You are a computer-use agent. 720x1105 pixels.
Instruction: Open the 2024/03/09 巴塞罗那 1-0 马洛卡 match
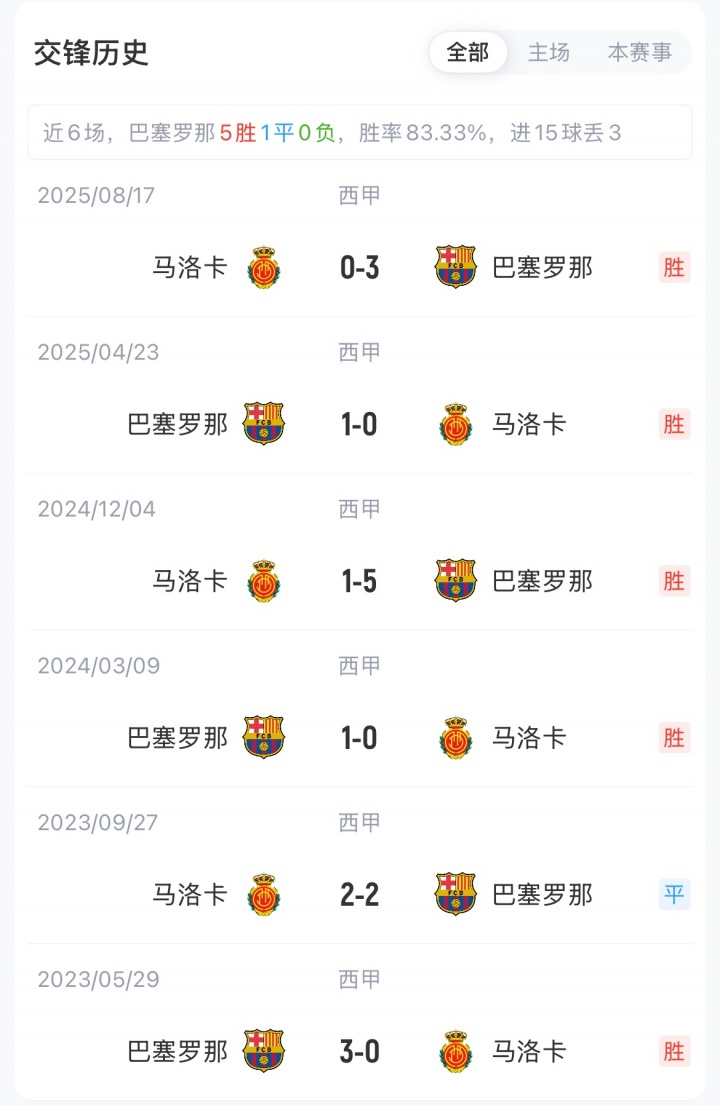click(359, 738)
